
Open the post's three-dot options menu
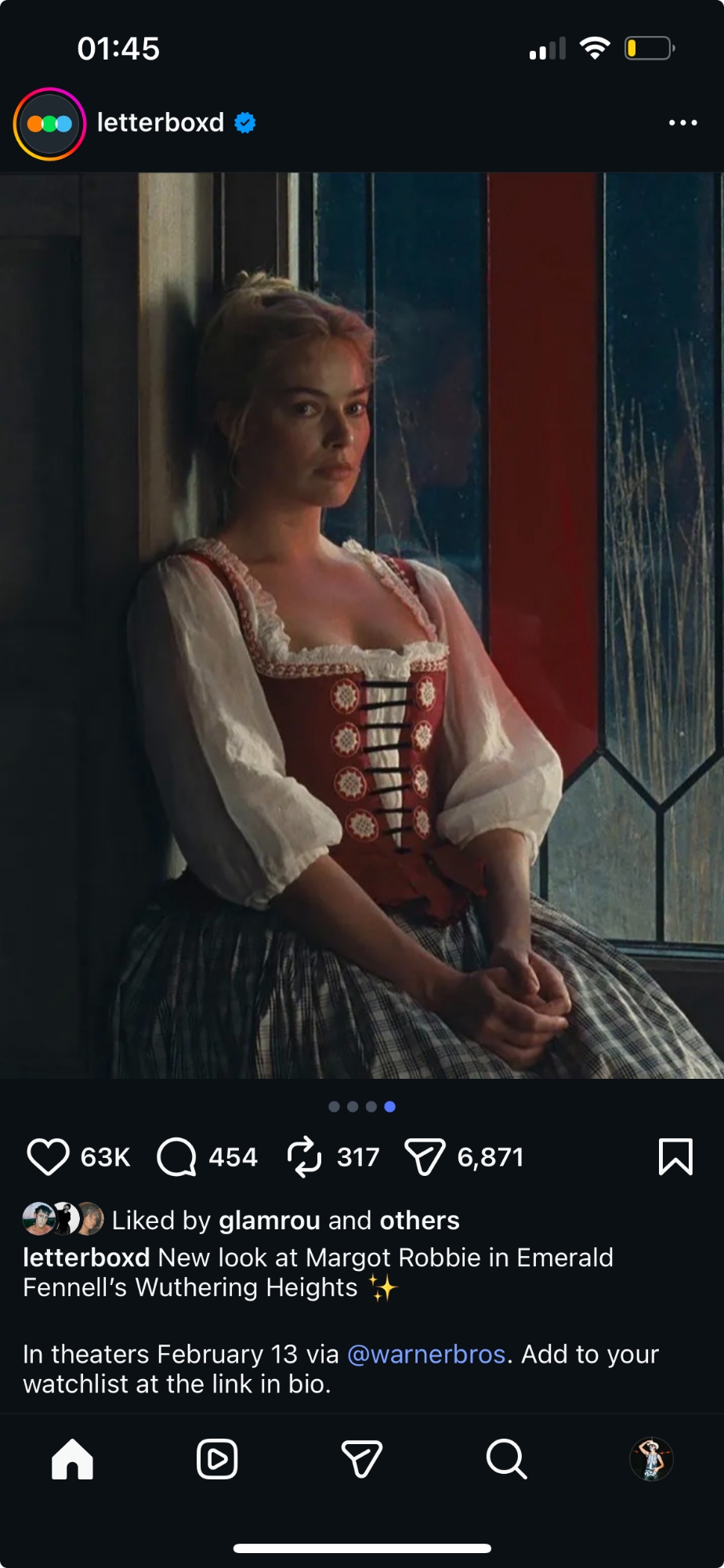(682, 123)
